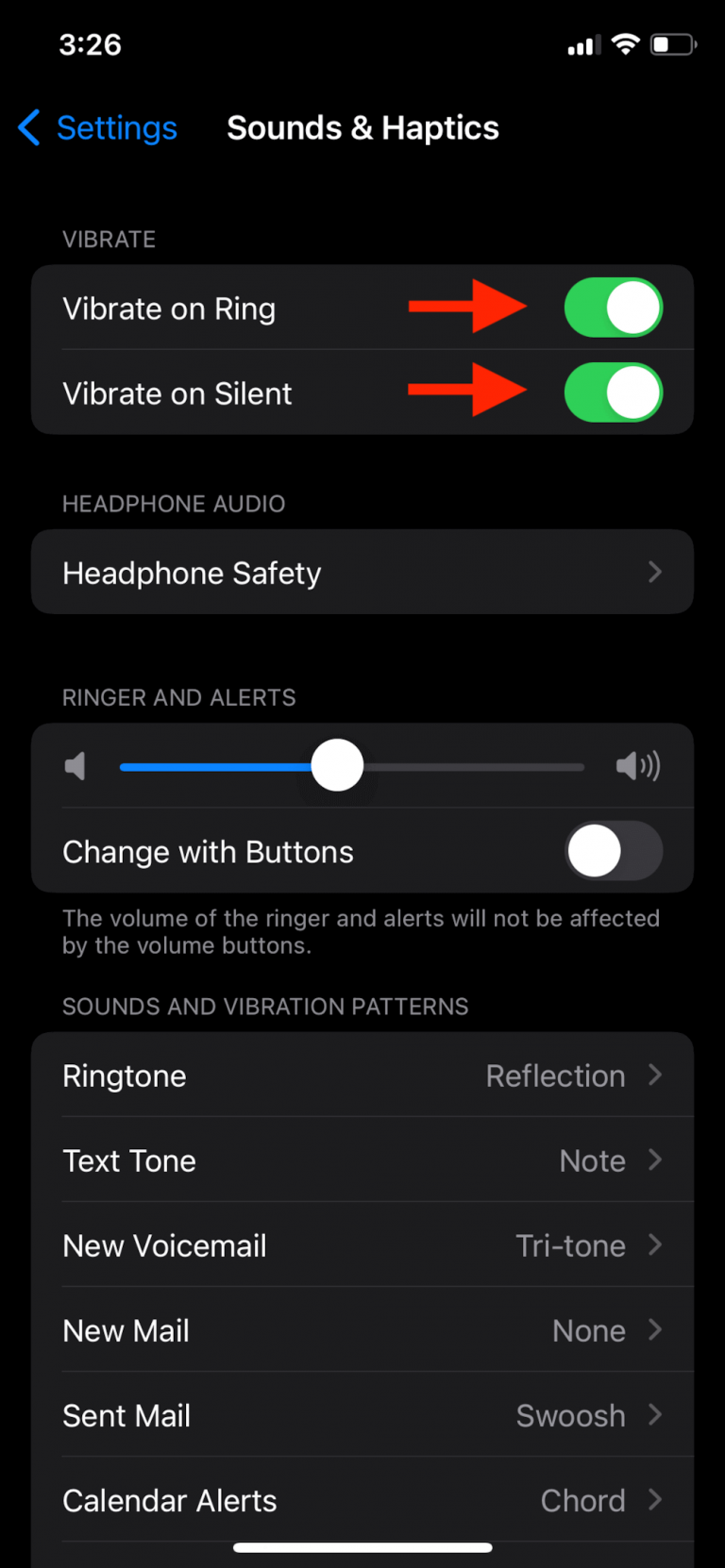The width and height of the screenshot is (725, 1568).
Task: Adjust the ringer volume slider
Action: coord(337,766)
